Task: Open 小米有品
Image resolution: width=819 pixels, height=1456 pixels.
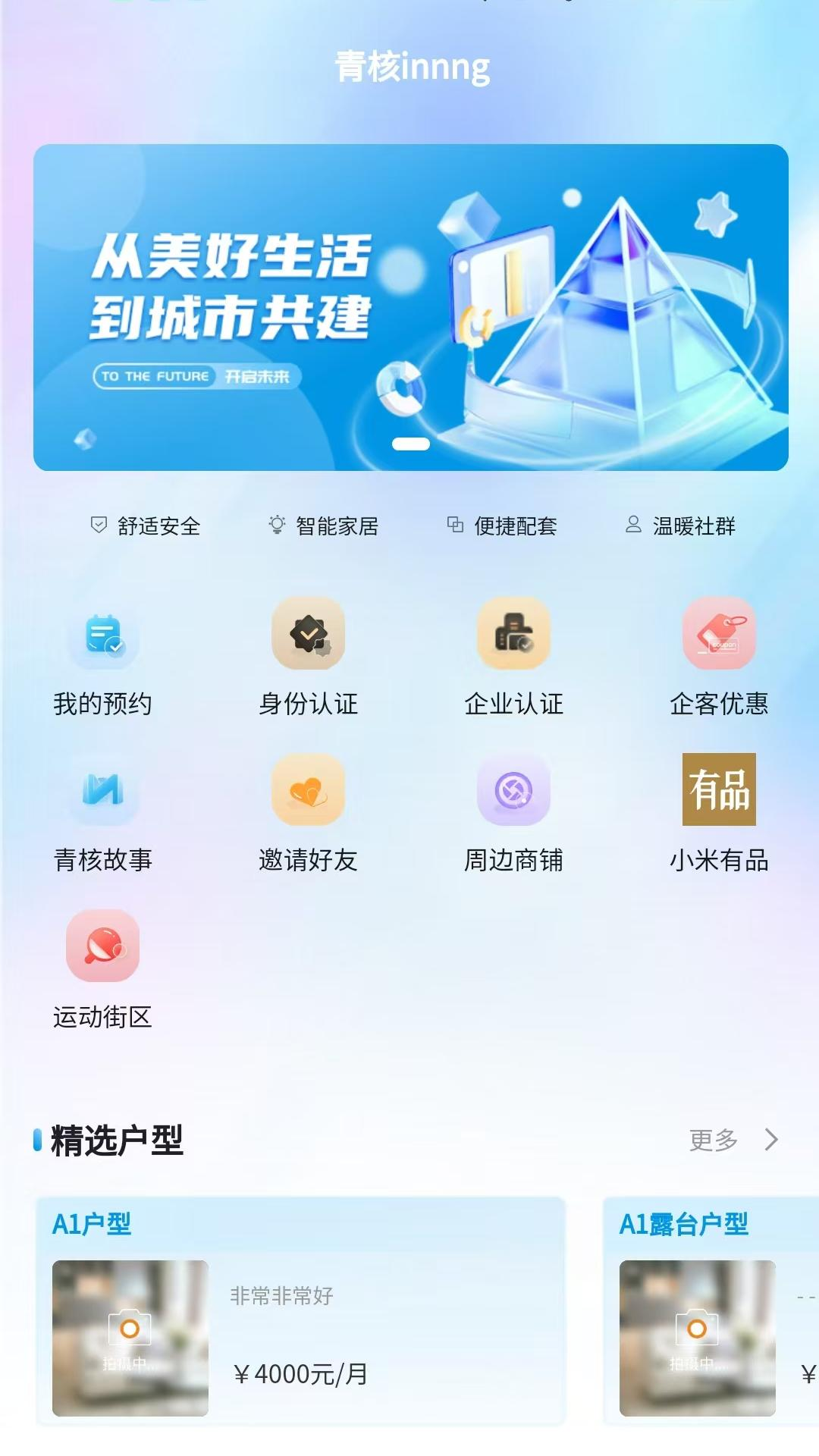Action: (x=719, y=813)
